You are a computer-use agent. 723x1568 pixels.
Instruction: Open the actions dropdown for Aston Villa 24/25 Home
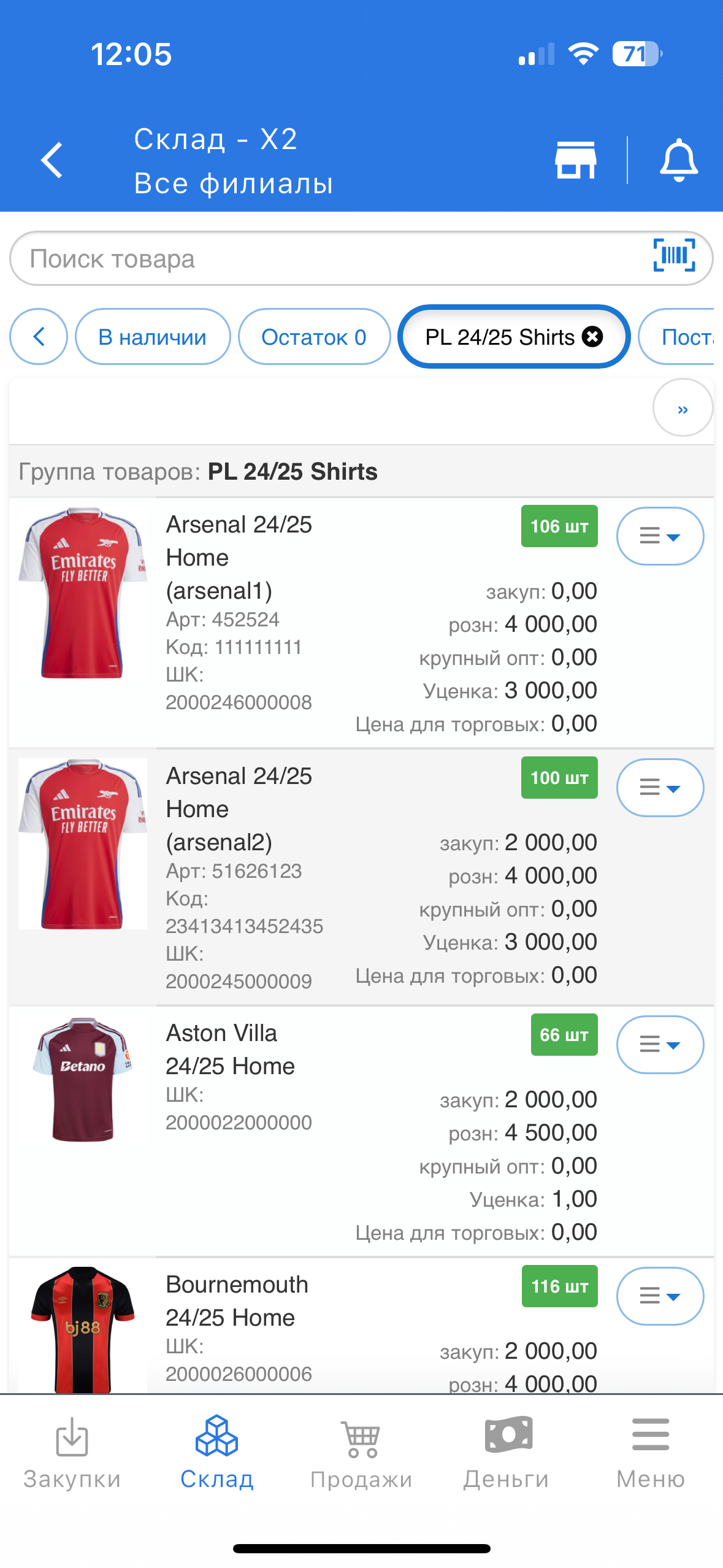pyautogui.click(x=659, y=1045)
